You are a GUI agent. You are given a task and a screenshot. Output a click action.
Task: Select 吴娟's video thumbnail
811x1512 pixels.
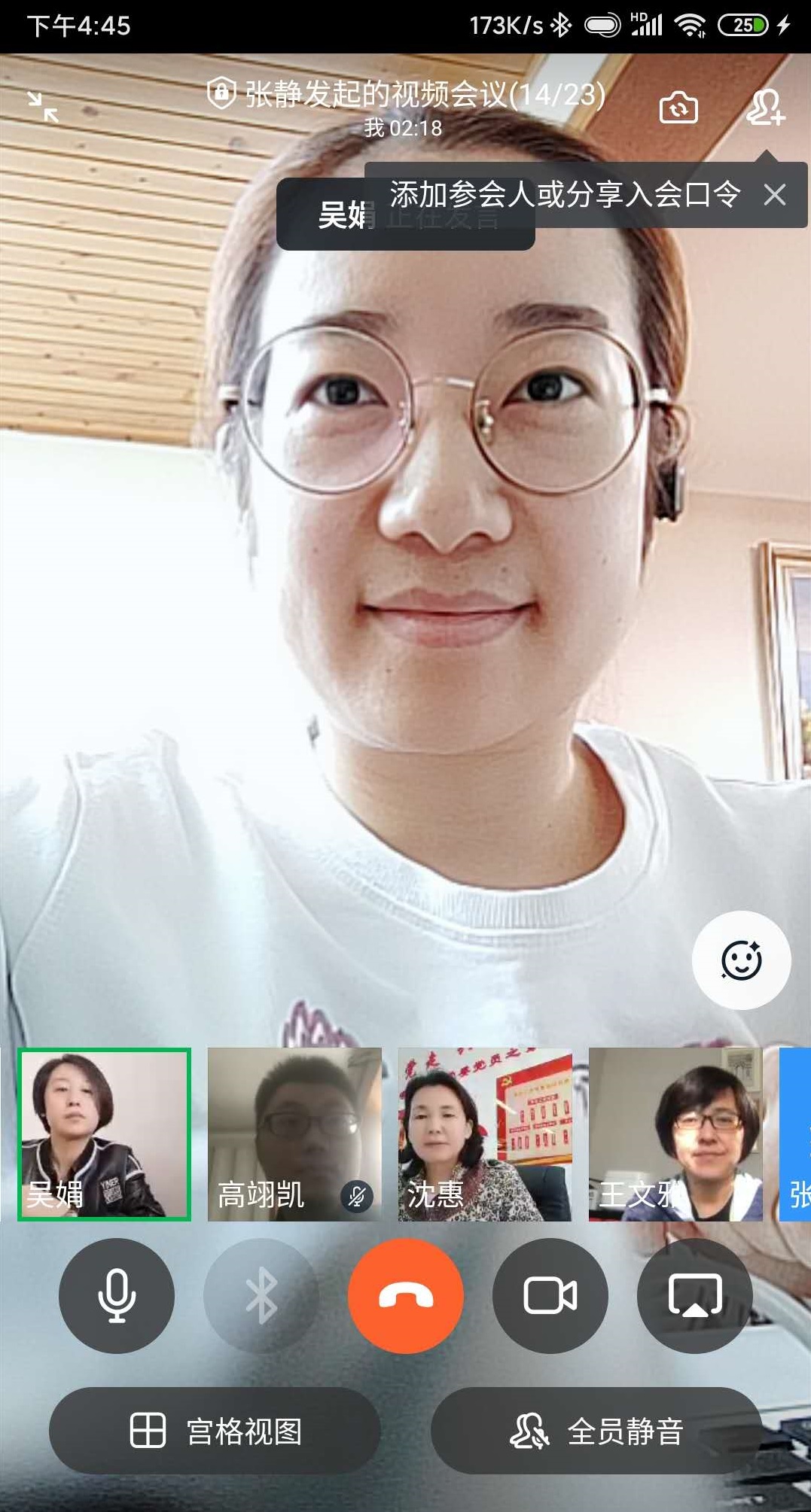tap(105, 1134)
